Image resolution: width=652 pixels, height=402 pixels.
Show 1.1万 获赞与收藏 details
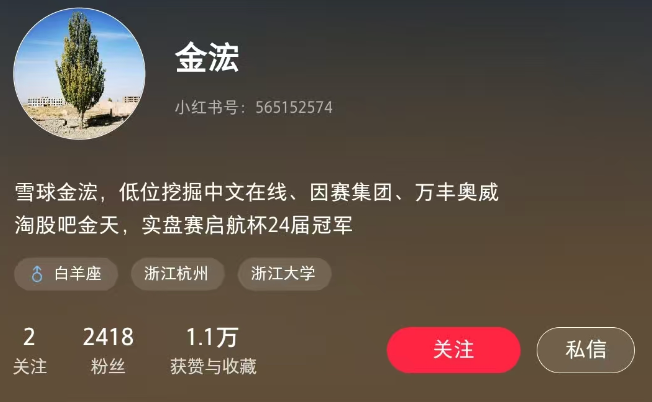(x=213, y=350)
